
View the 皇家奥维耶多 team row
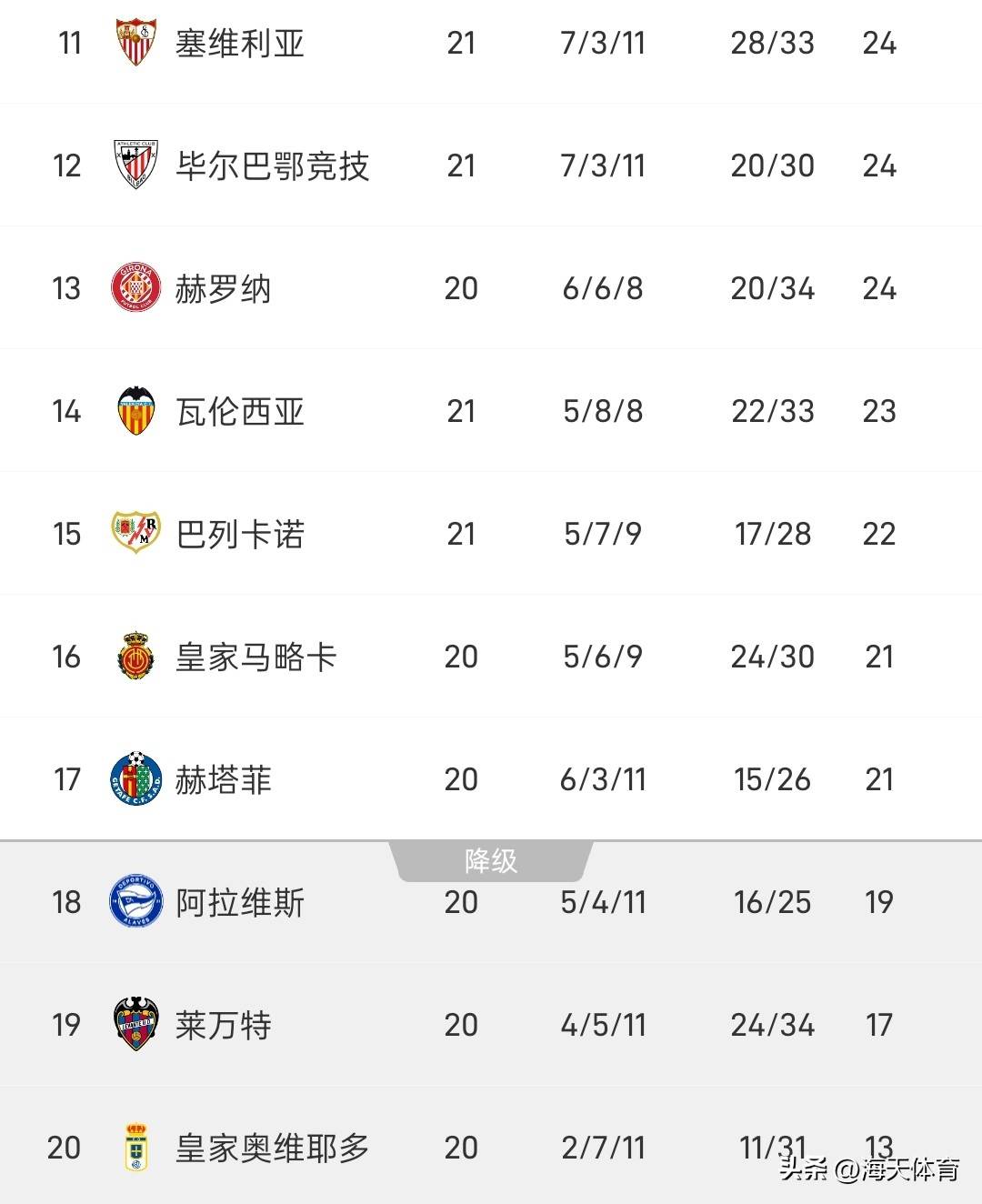point(272,1148)
